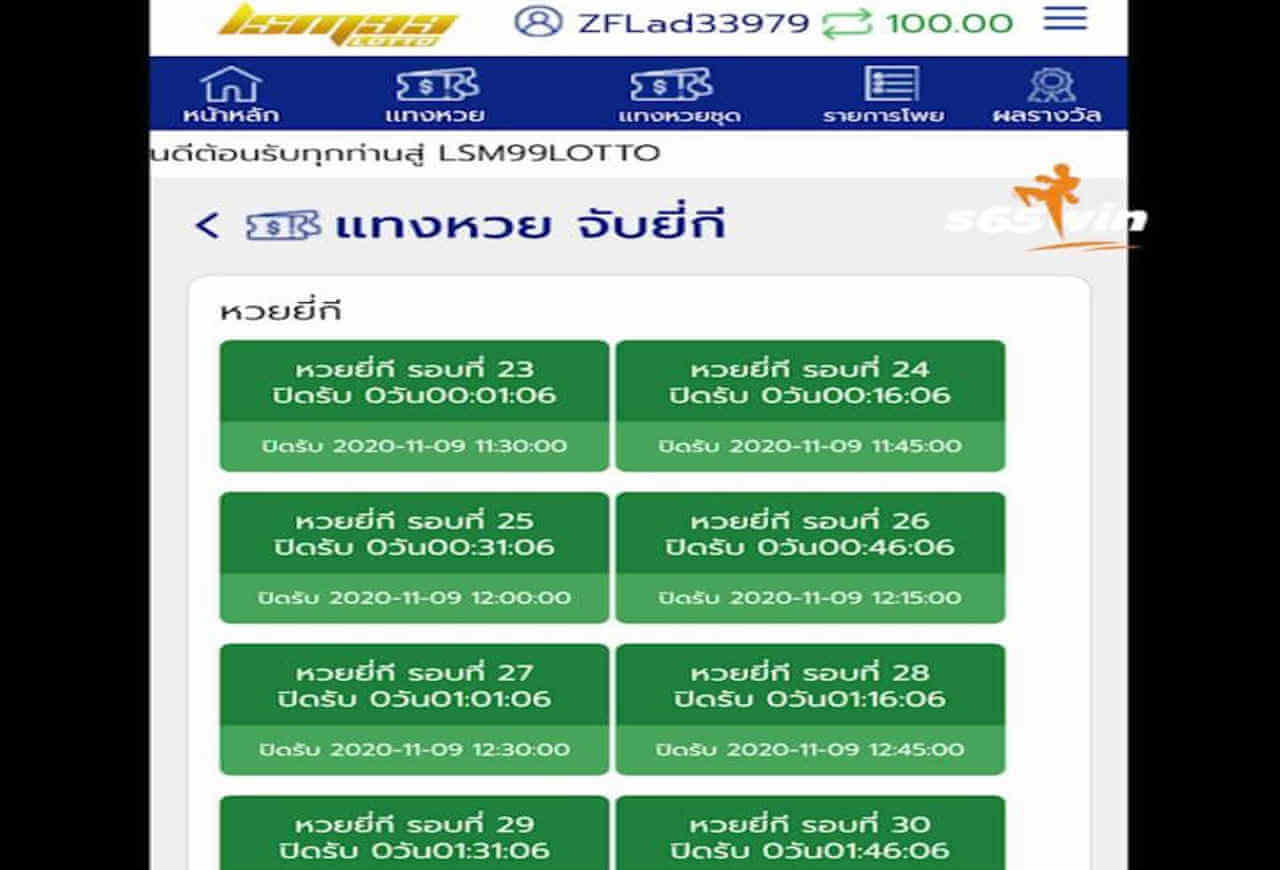Choose หวยยี่กี รอบที่ 25

[x=414, y=557]
